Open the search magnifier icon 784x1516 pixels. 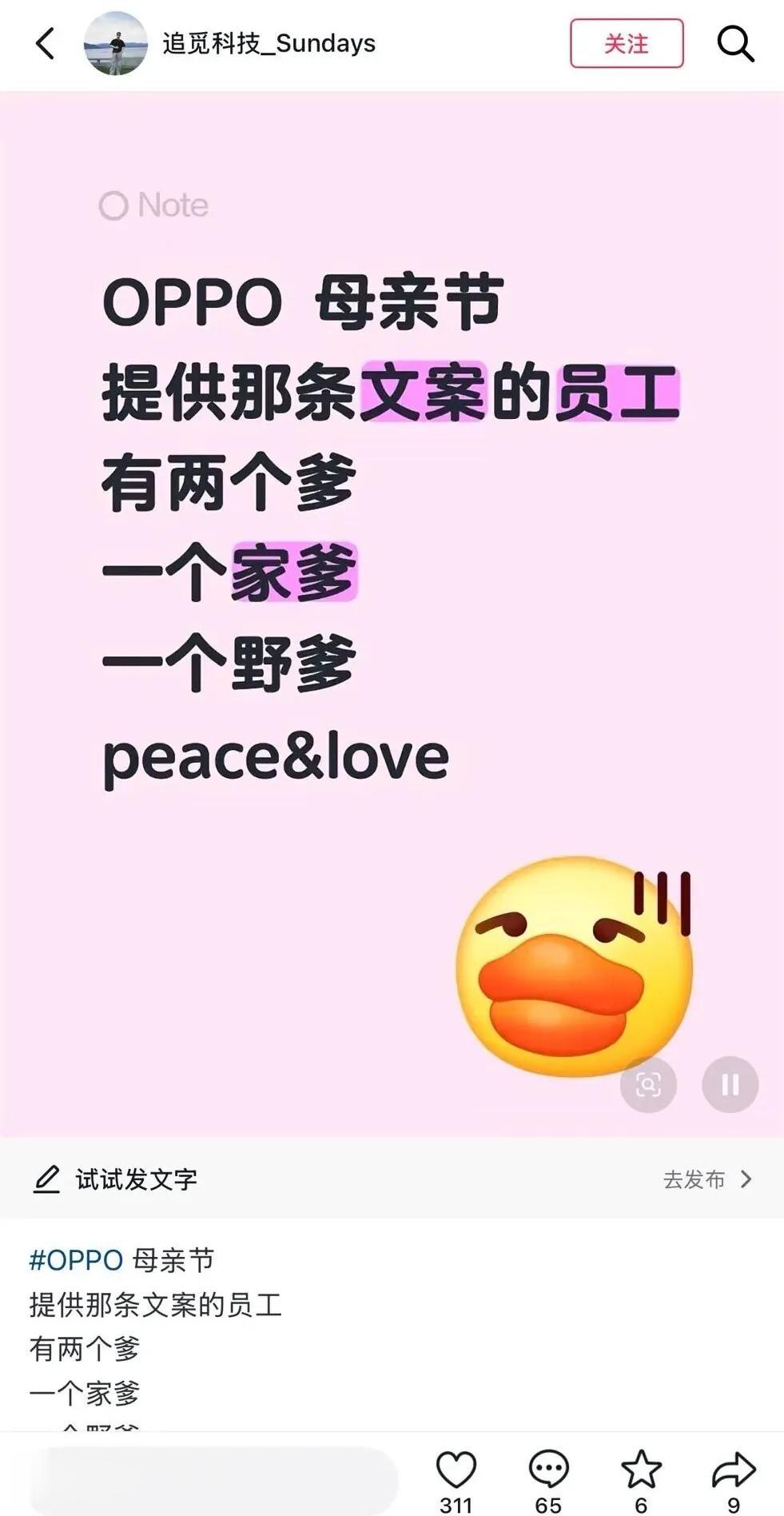coord(734,43)
